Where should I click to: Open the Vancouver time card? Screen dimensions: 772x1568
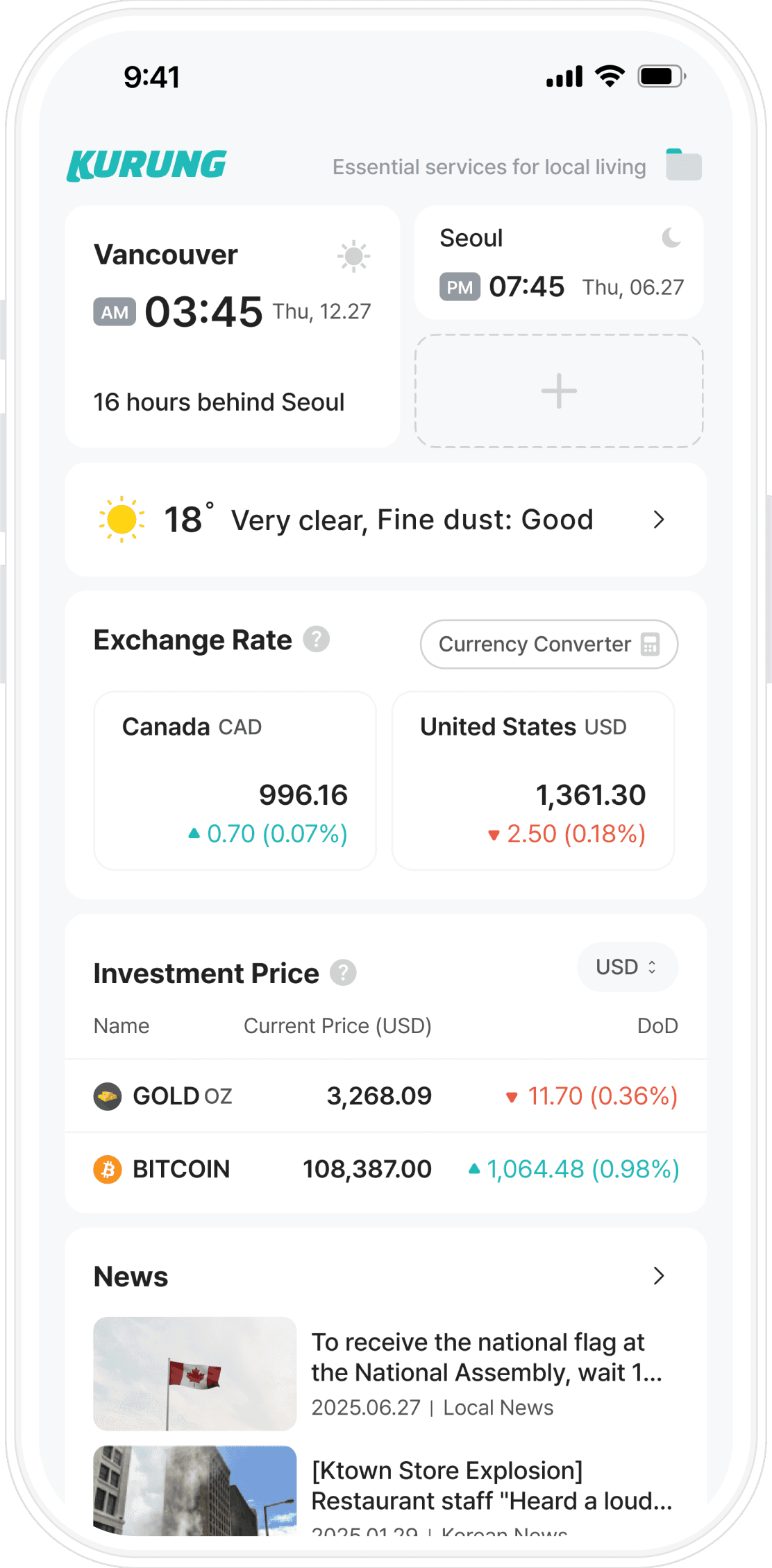coord(233,326)
